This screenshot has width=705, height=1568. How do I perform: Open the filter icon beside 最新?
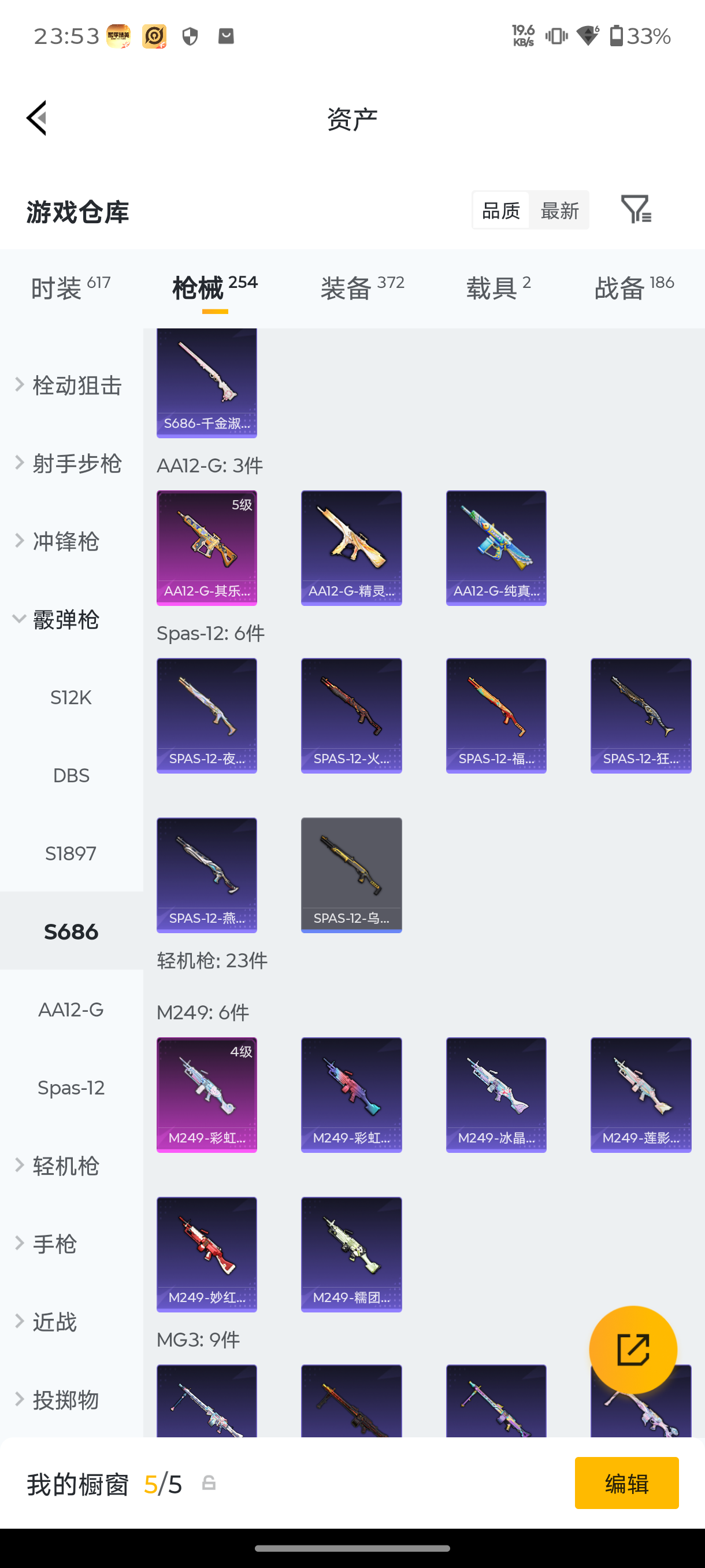(636, 209)
